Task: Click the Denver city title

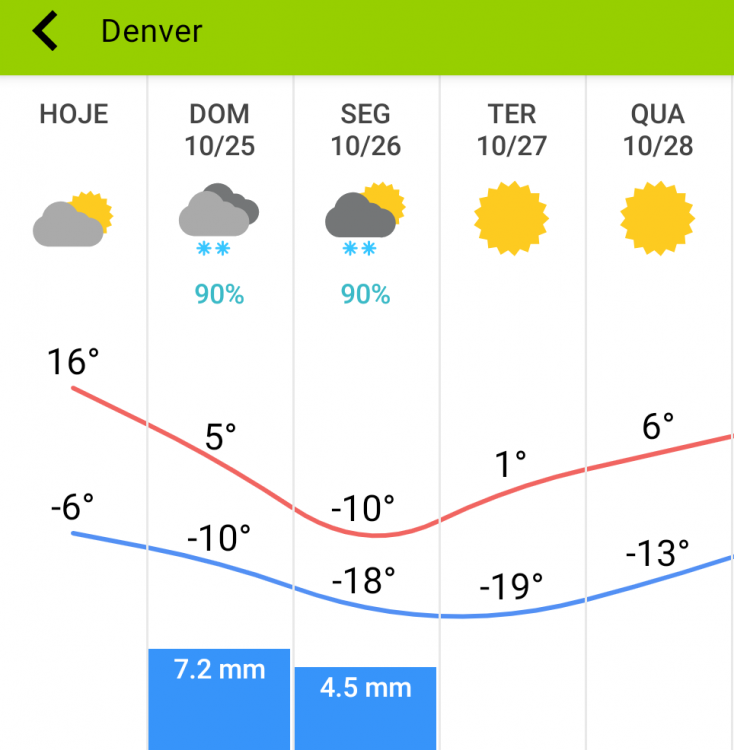Action: 150,31
